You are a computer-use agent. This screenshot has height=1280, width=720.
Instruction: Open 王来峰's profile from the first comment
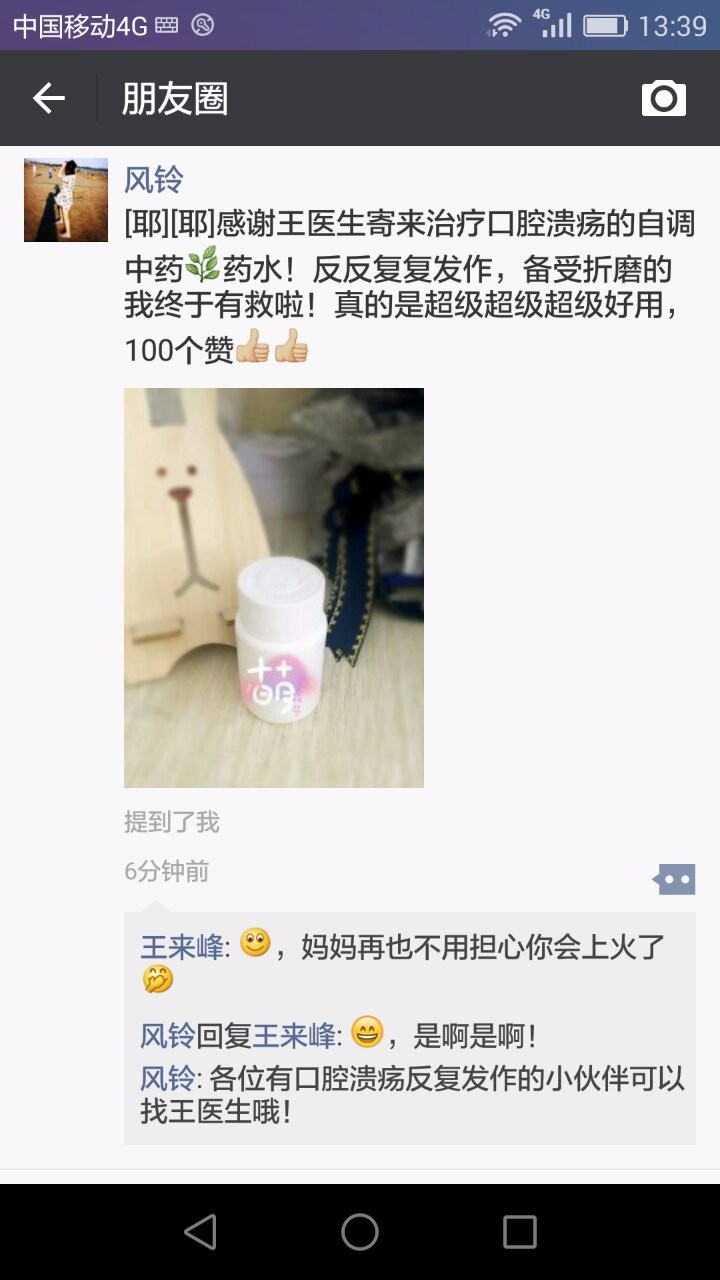pos(182,947)
